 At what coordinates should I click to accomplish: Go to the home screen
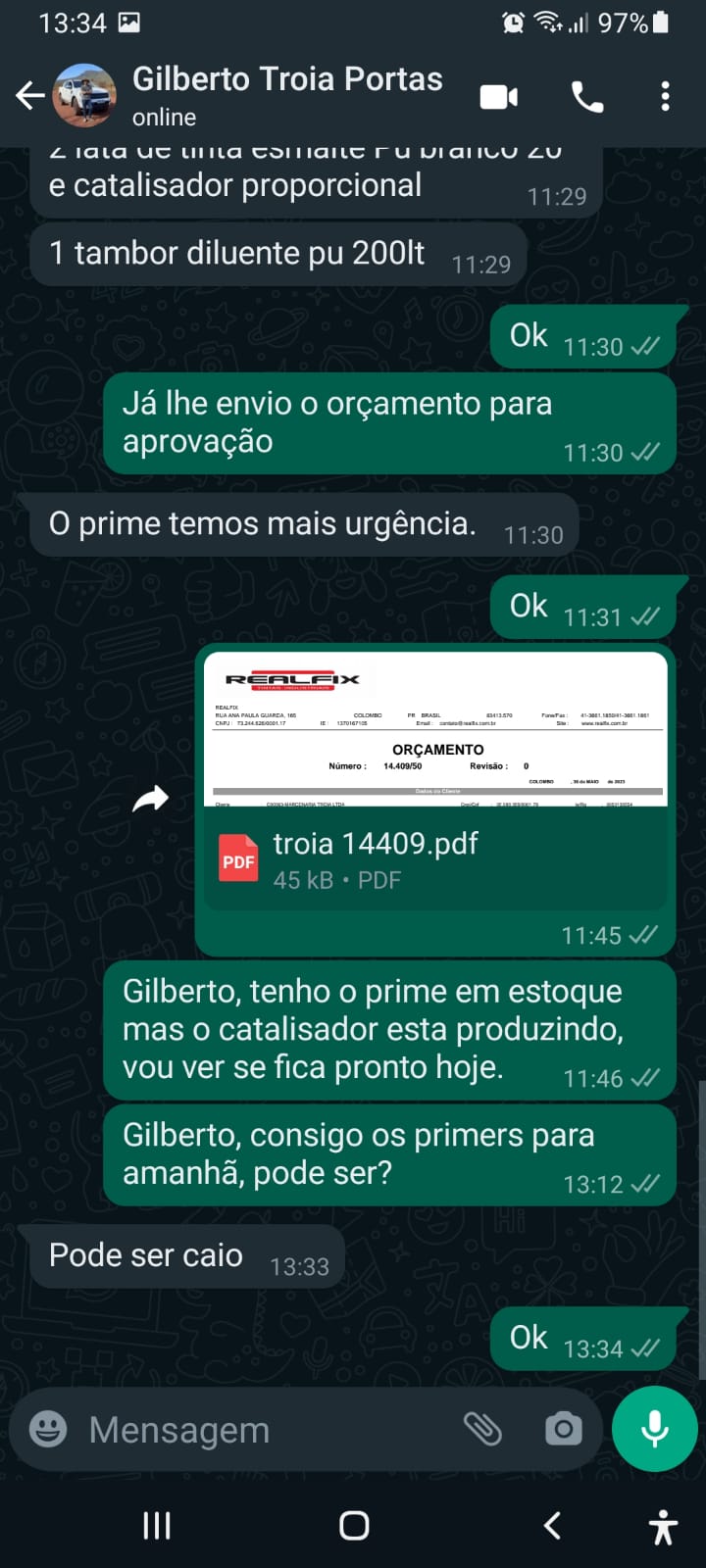[x=354, y=1525]
